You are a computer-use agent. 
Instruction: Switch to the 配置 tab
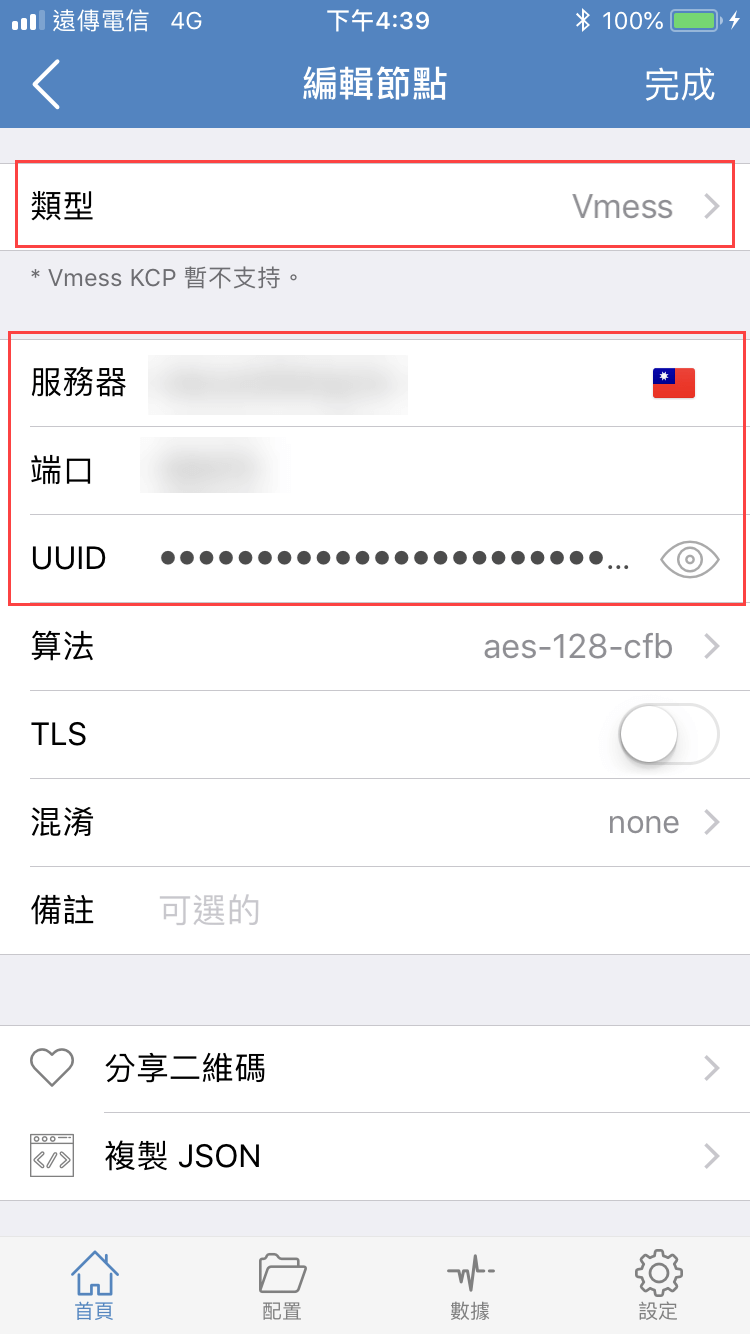(282, 1285)
